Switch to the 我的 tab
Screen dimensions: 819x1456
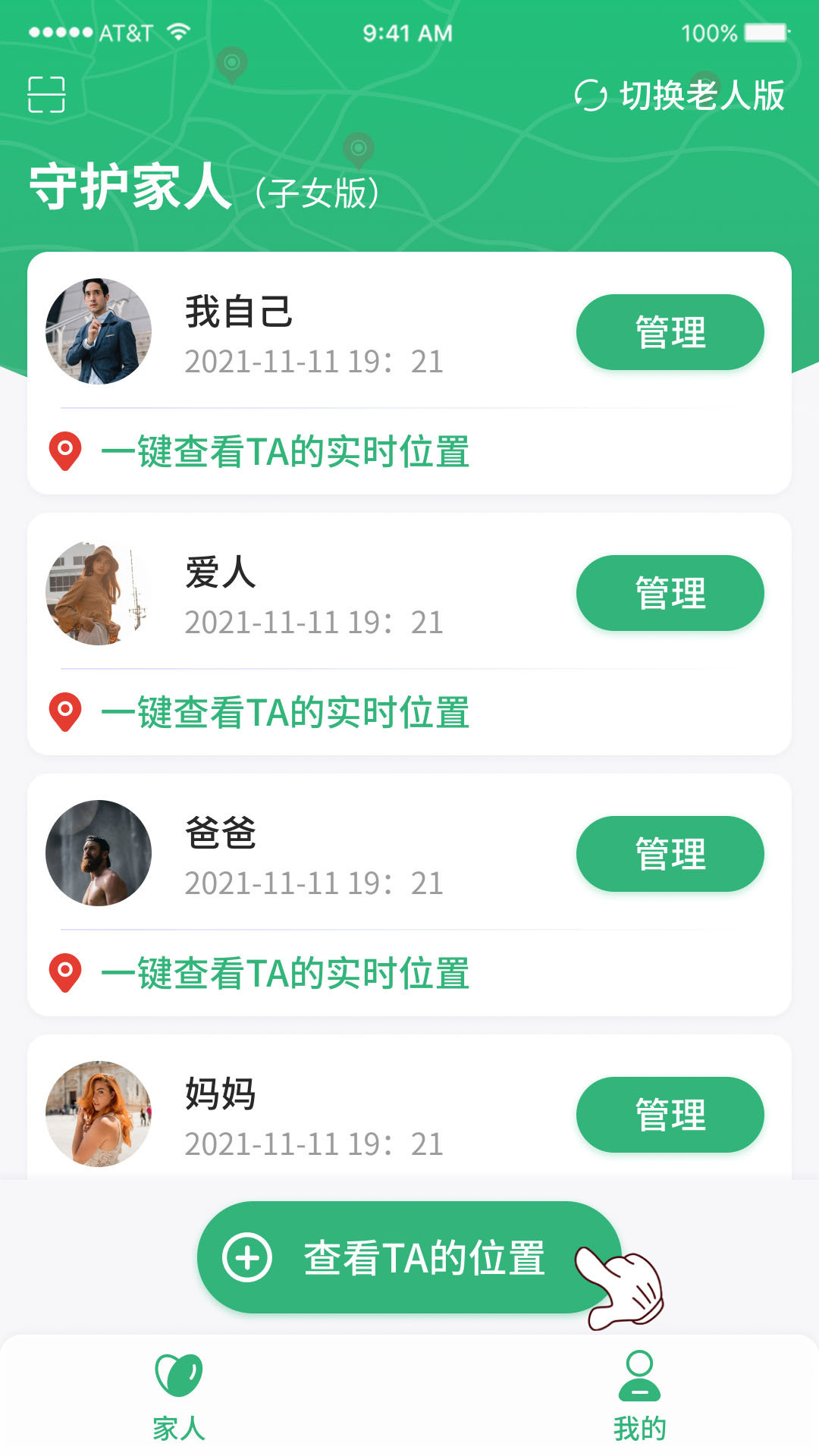click(x=639, y=1403)
